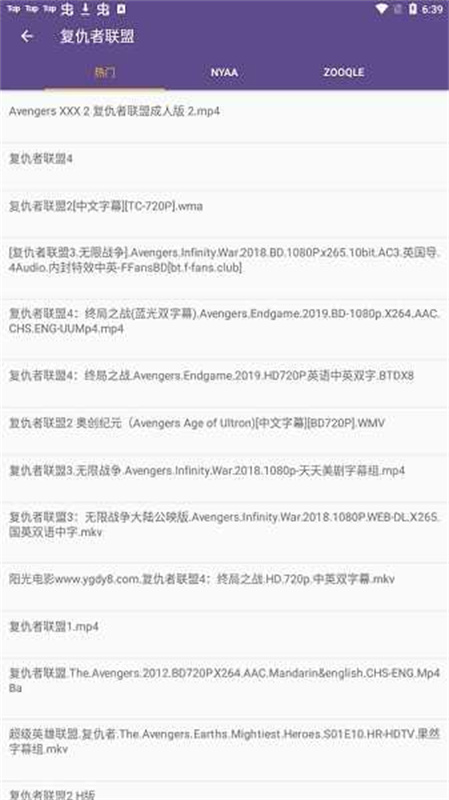Select the 热门 tab
This screenshot has height=800, width=449.
click(105, 72)
